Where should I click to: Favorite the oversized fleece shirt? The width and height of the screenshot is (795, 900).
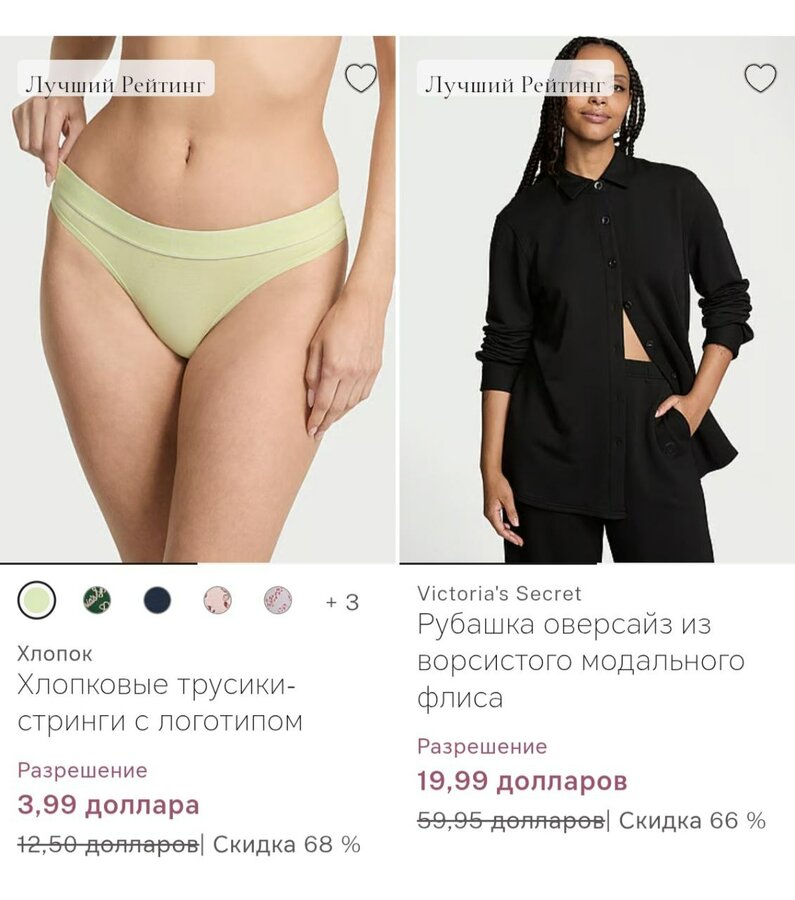click(760, 78)
